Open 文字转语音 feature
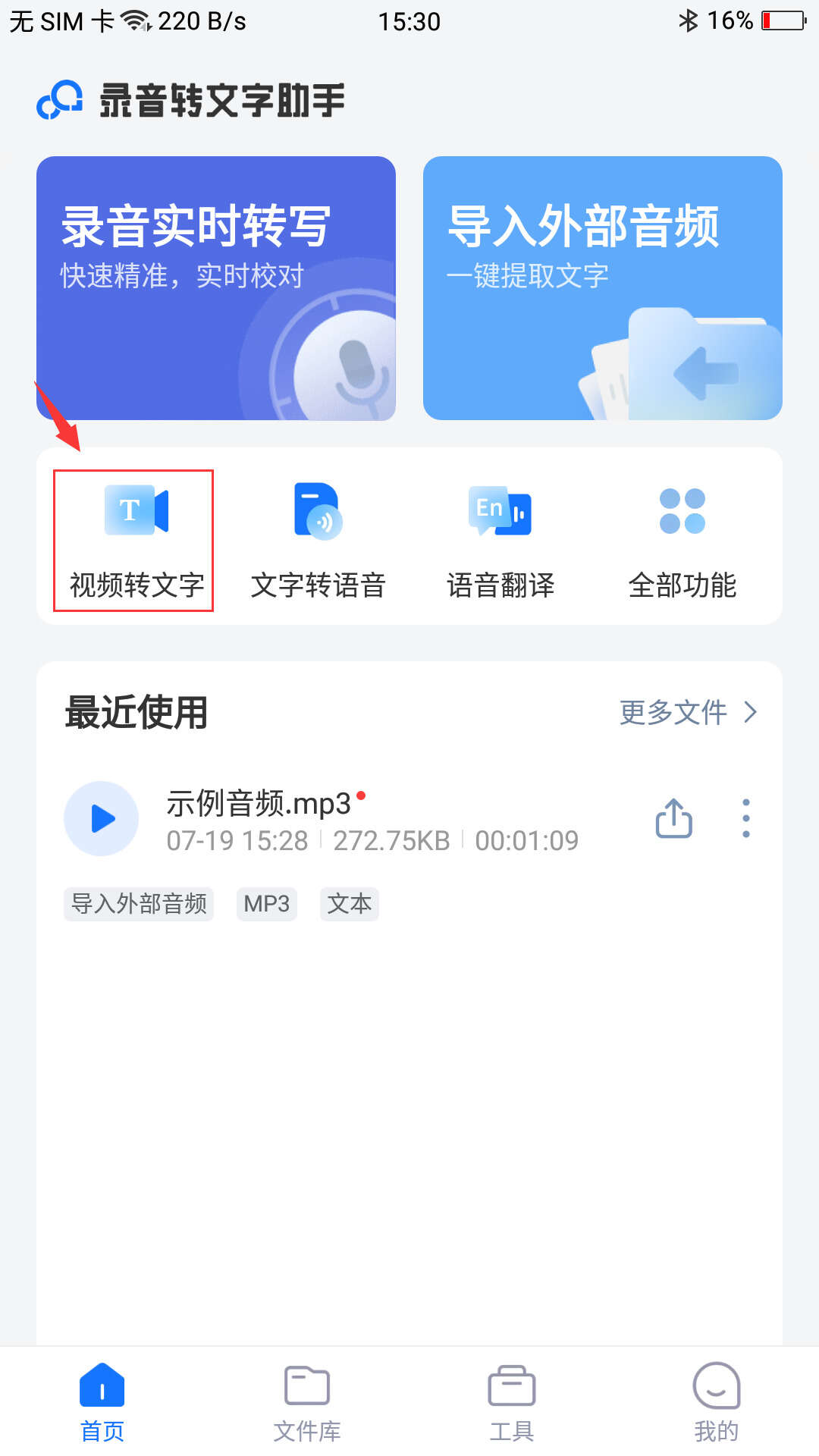The width and height of the screenshot is (819, 1456). (x=318, y=540)
